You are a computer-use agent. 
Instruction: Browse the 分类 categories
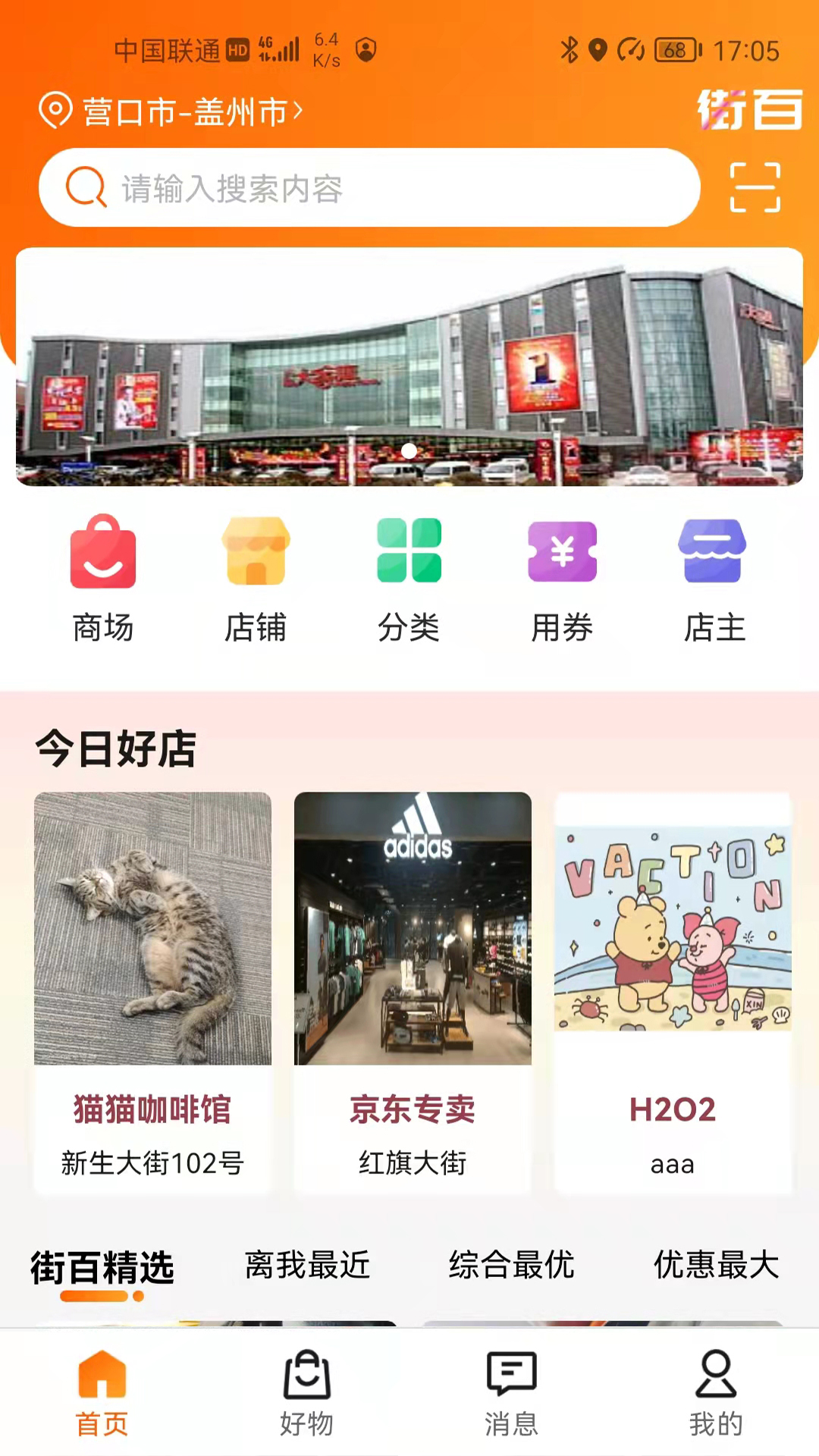click(x=409, y=579)
